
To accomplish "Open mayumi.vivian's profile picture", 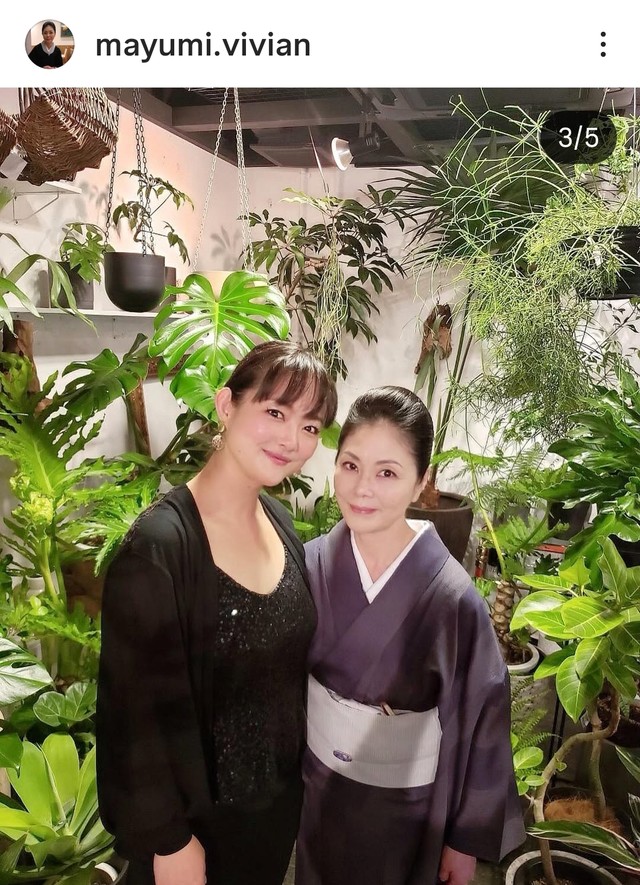I will coord(49,44).
